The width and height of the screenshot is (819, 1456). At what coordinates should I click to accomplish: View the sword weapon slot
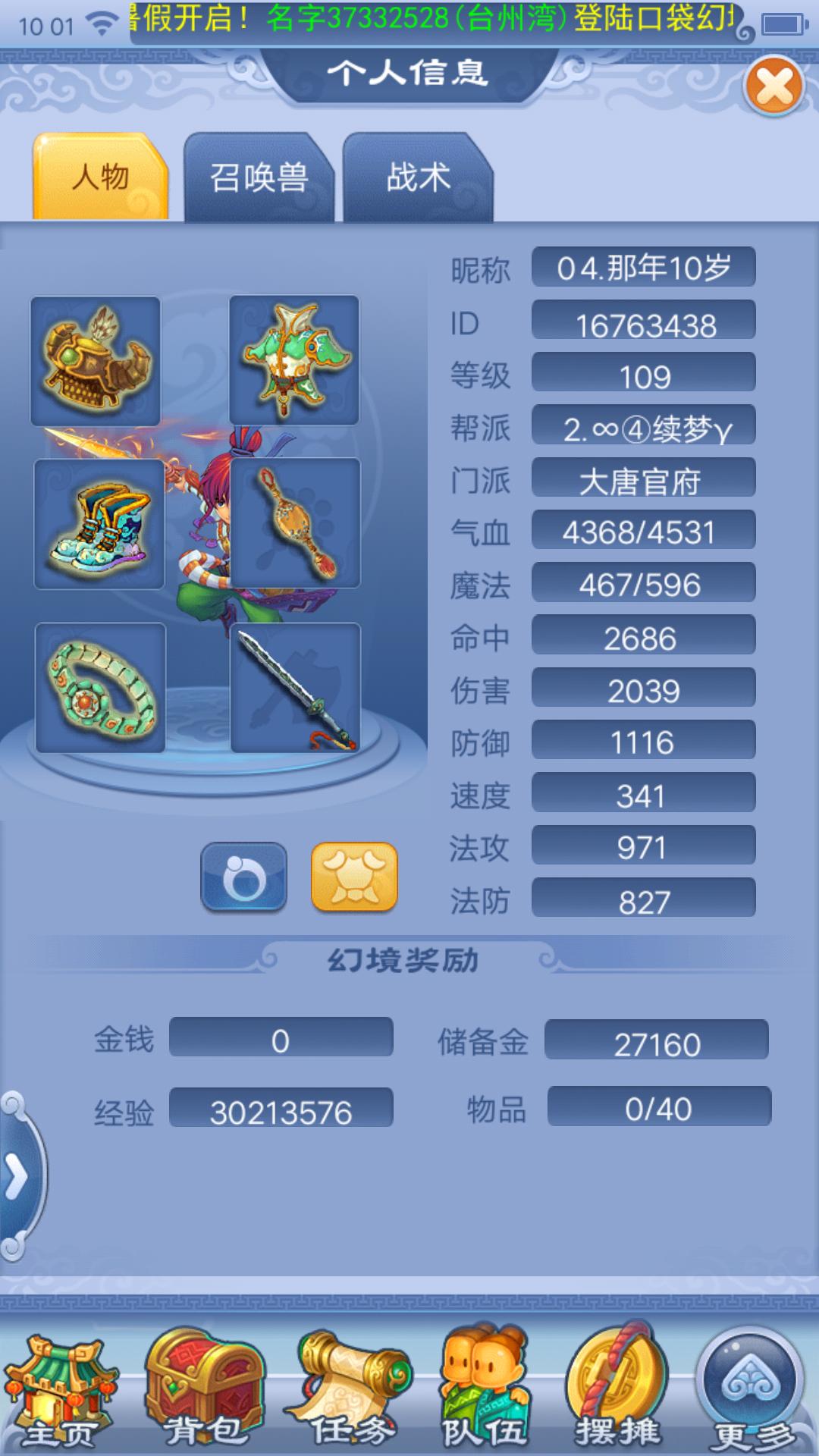(x=296, y=689)
